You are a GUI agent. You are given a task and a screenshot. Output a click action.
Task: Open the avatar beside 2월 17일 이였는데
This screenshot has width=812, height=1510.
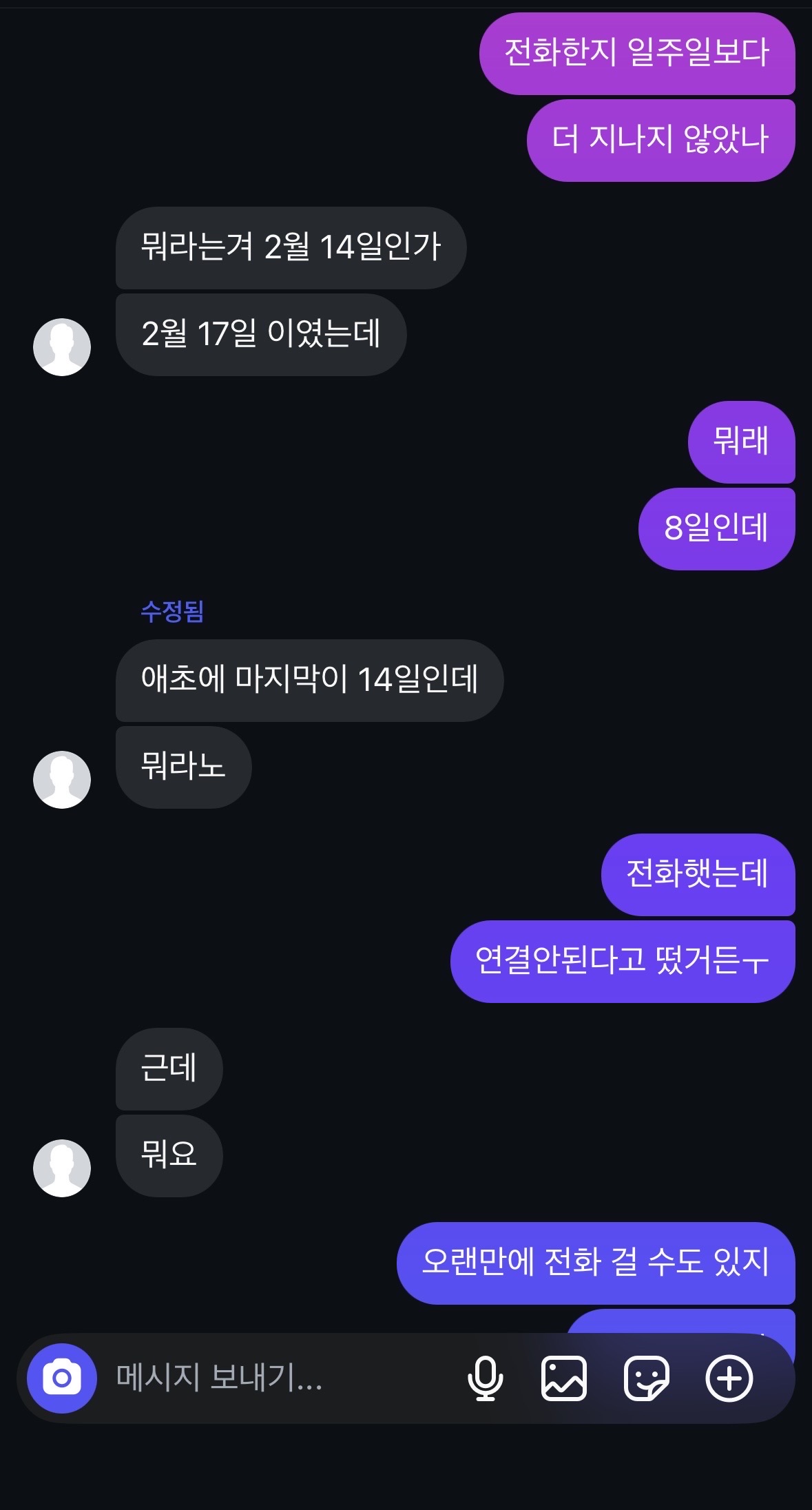pos(62,347)
